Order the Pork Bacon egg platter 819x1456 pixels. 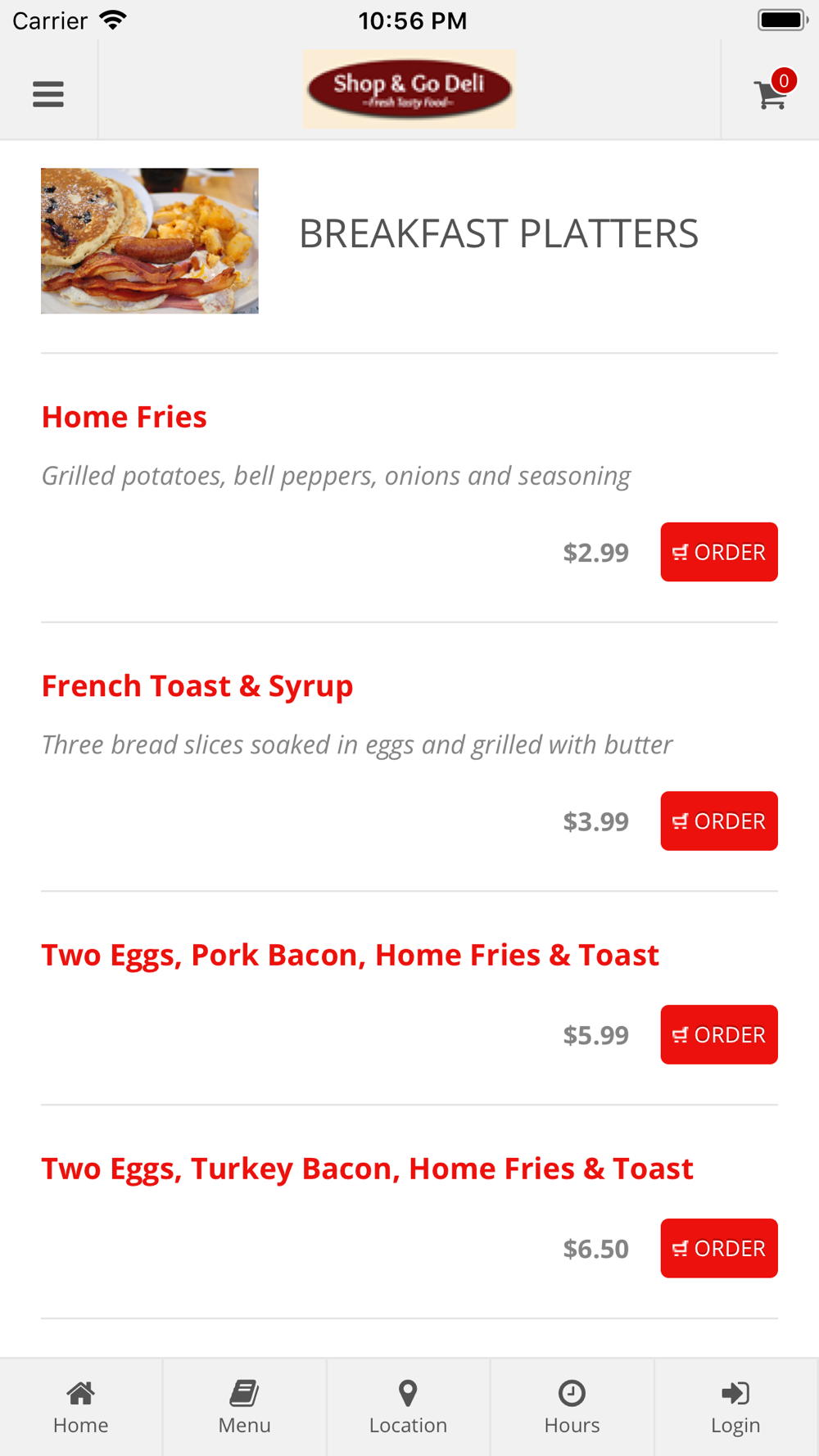[719, 1034]
